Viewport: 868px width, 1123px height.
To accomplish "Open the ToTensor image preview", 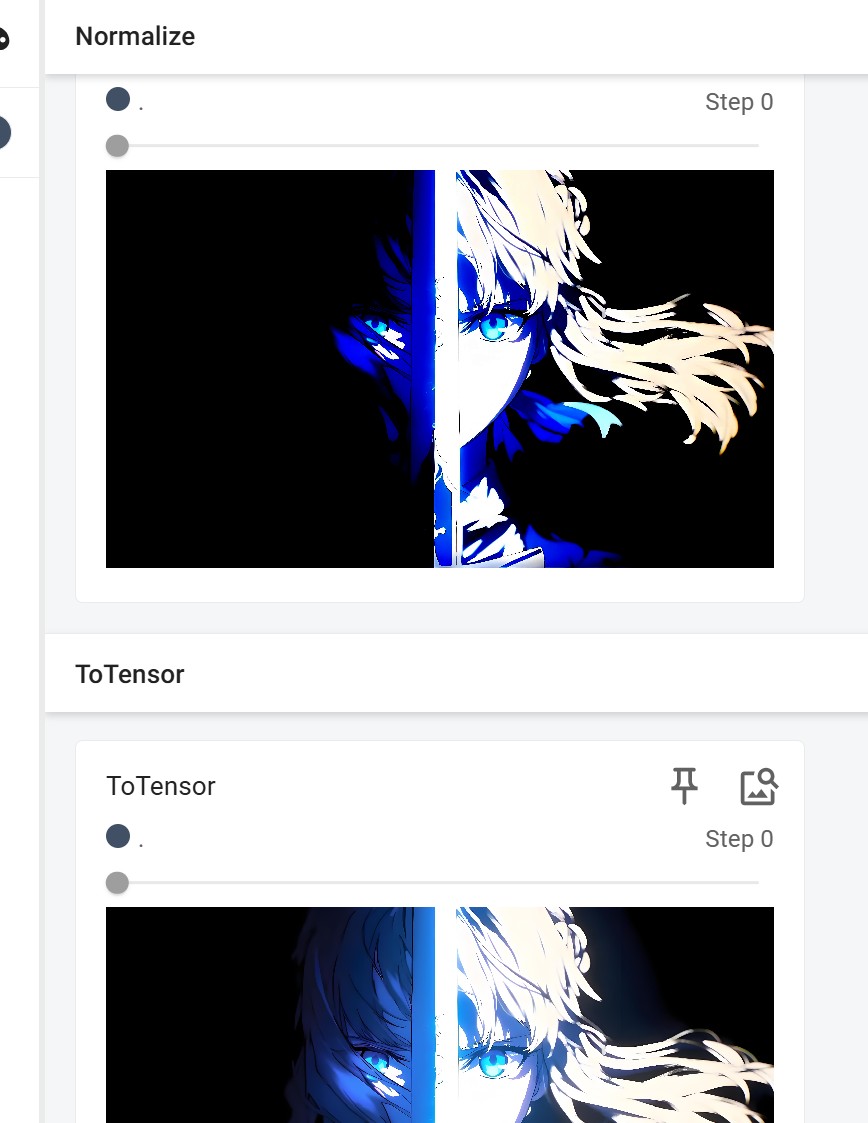I will point(439,1014).
